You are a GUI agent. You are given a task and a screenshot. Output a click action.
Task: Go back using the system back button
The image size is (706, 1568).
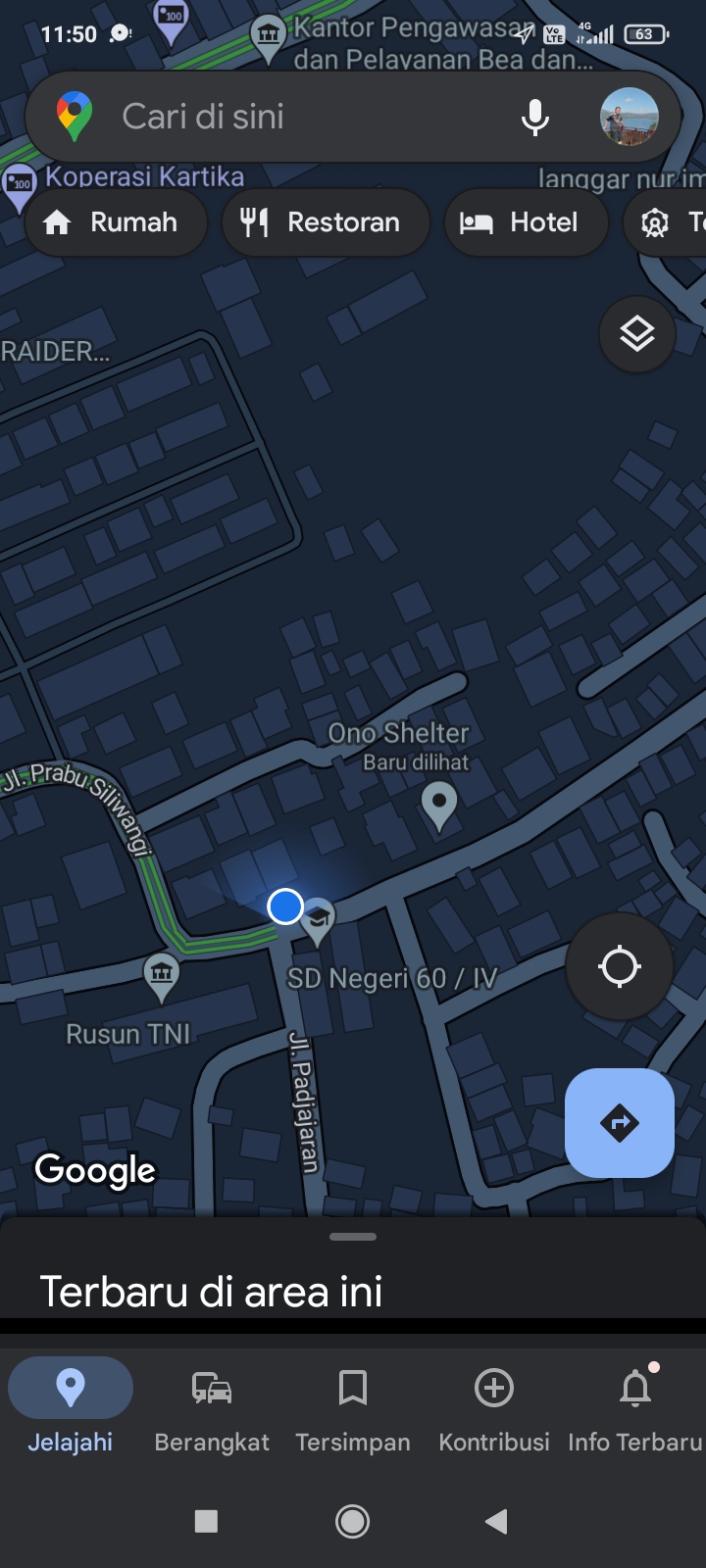(496, 1521)
